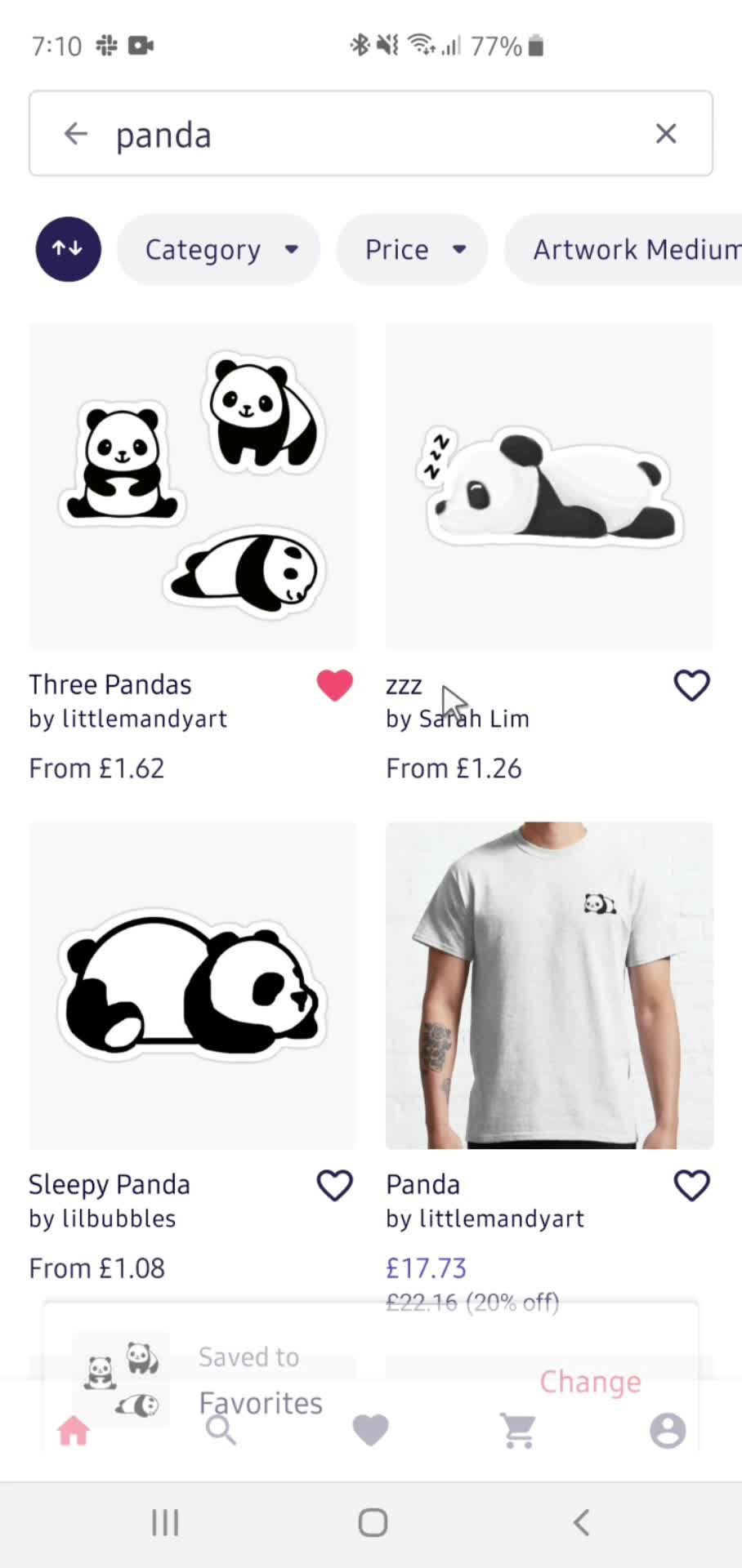Viewport: 742px width, 1568px height.
Task: Open the sort options button
Action: pos(69,249)
